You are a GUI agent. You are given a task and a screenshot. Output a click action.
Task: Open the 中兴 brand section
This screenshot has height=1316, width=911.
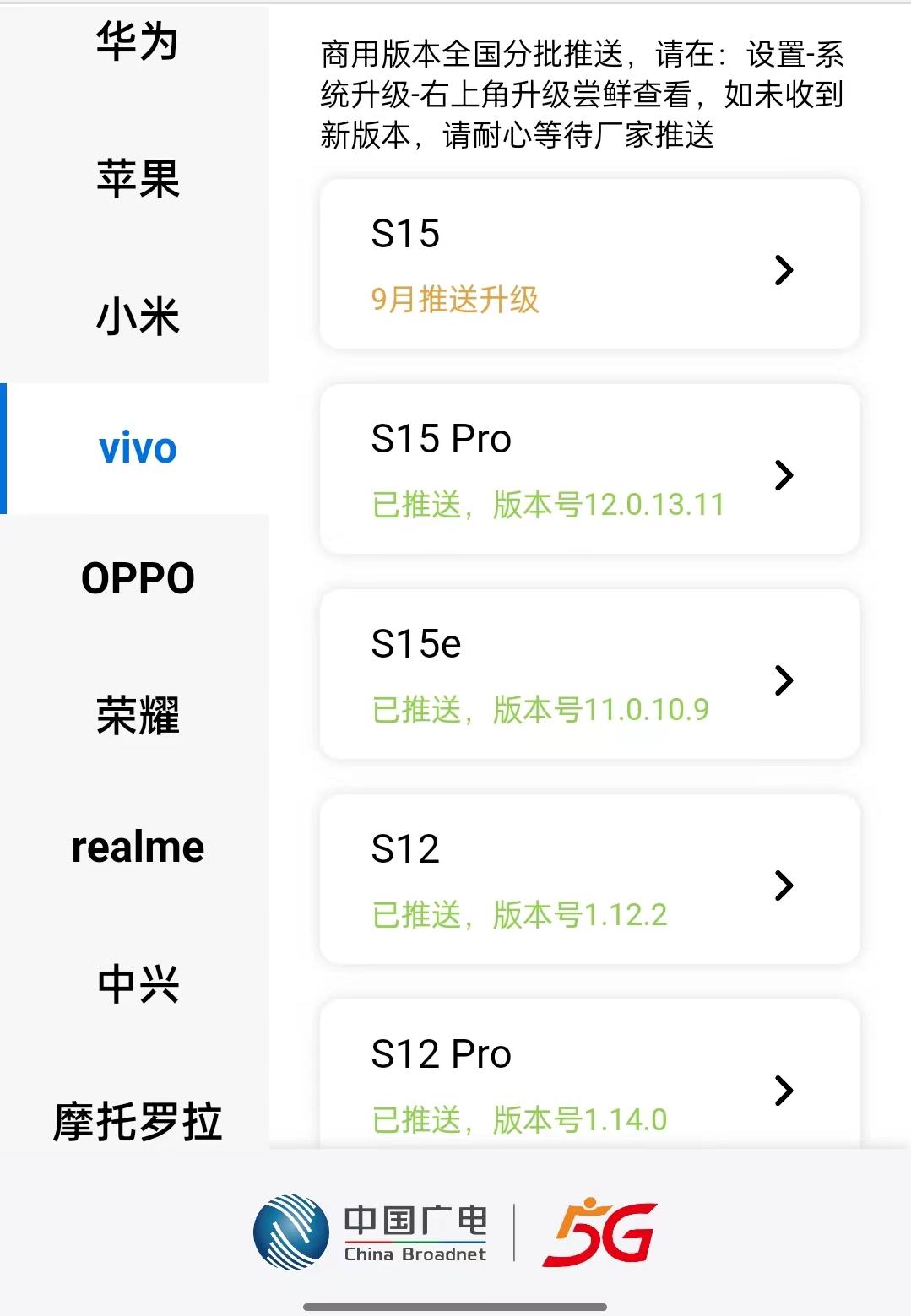pyautogui.click(x=136, y=980)
